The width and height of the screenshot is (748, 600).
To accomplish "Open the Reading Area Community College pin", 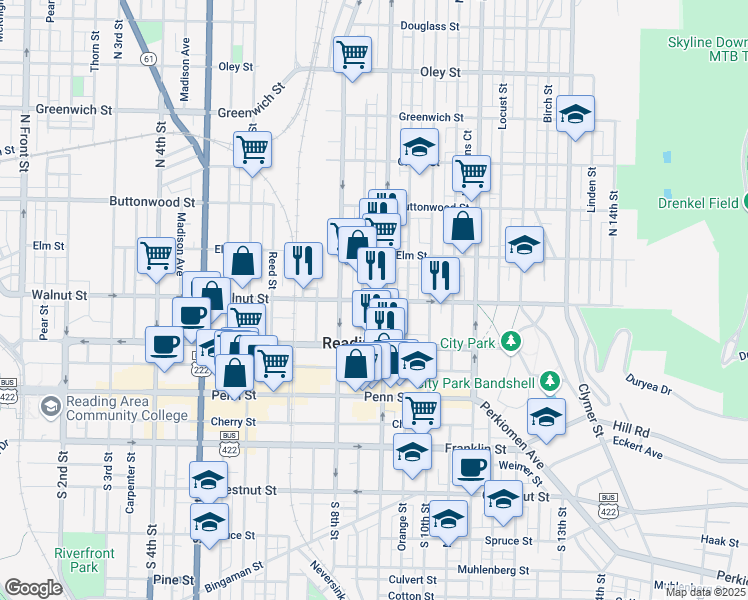I will 51,407.
